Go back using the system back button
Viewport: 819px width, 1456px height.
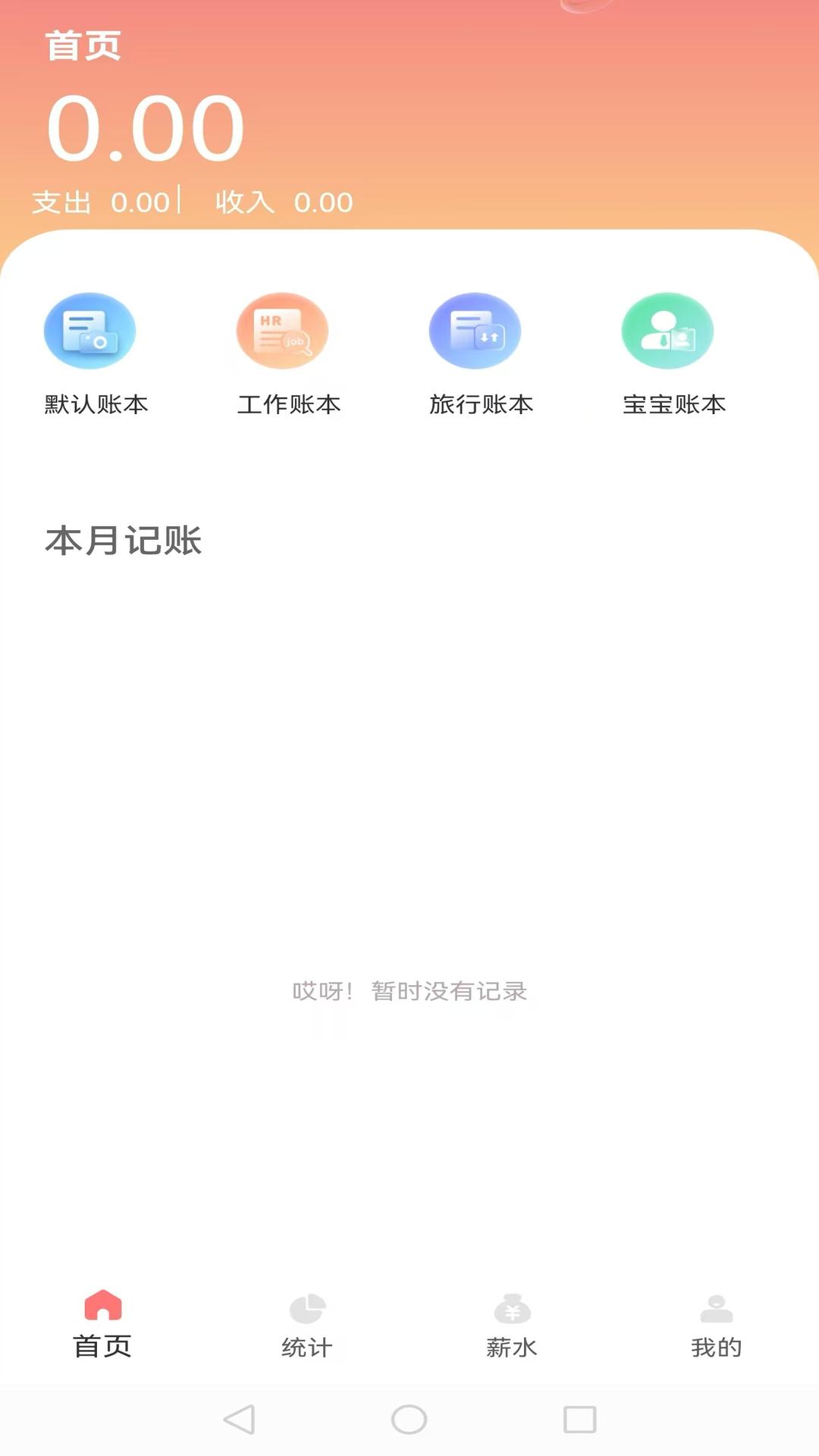pyautogui.click(x=240, y=1419)
